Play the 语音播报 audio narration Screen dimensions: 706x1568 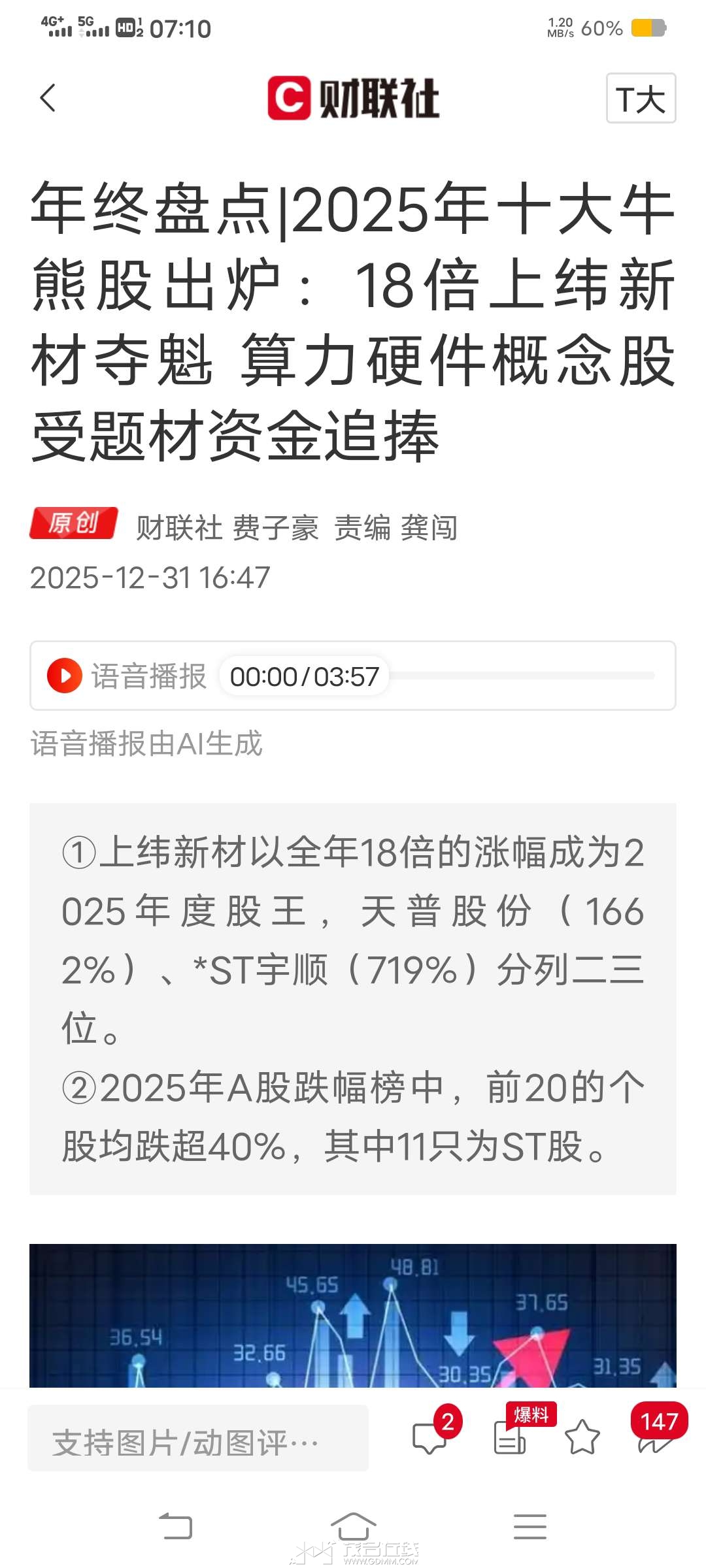(x=65, y=675)
